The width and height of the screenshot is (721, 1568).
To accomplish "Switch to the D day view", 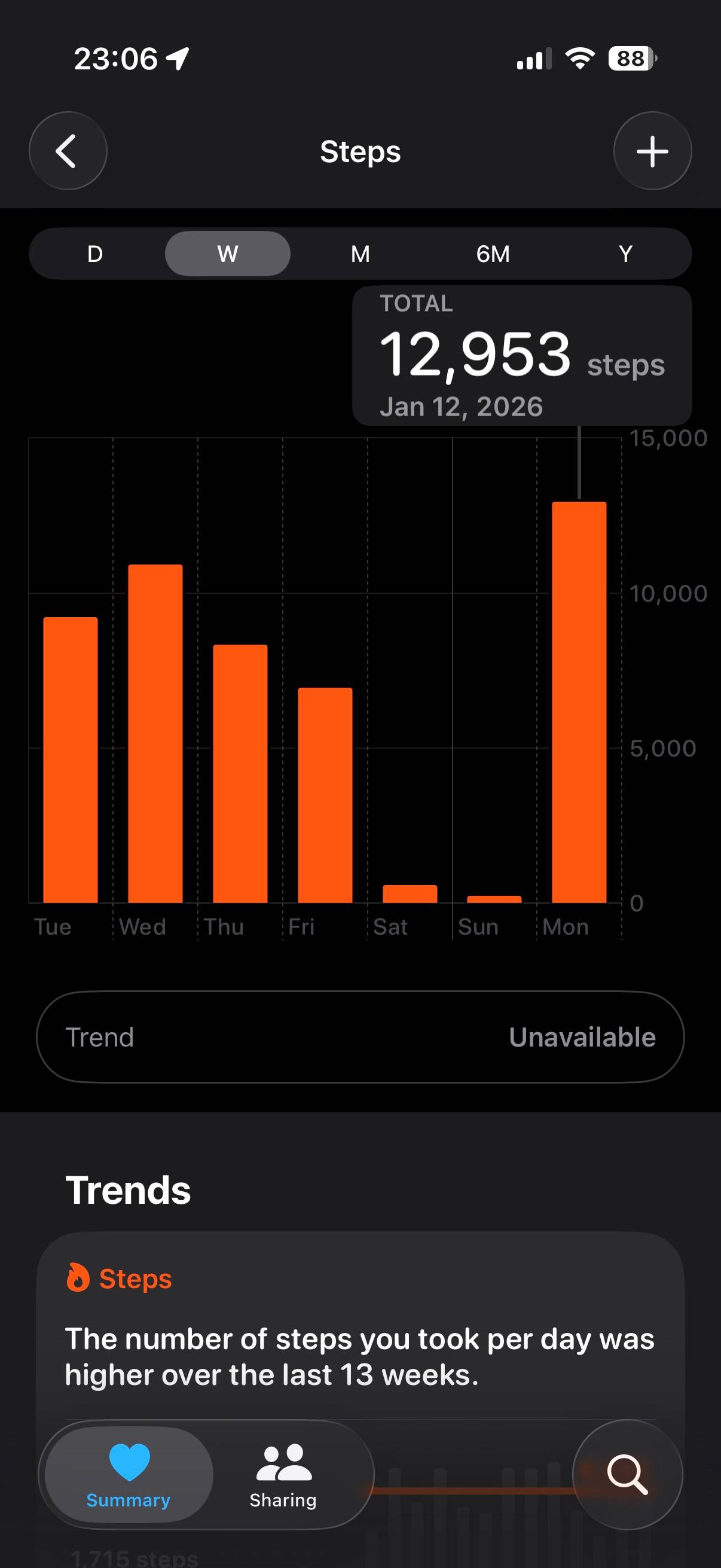I will click(95, 254).
